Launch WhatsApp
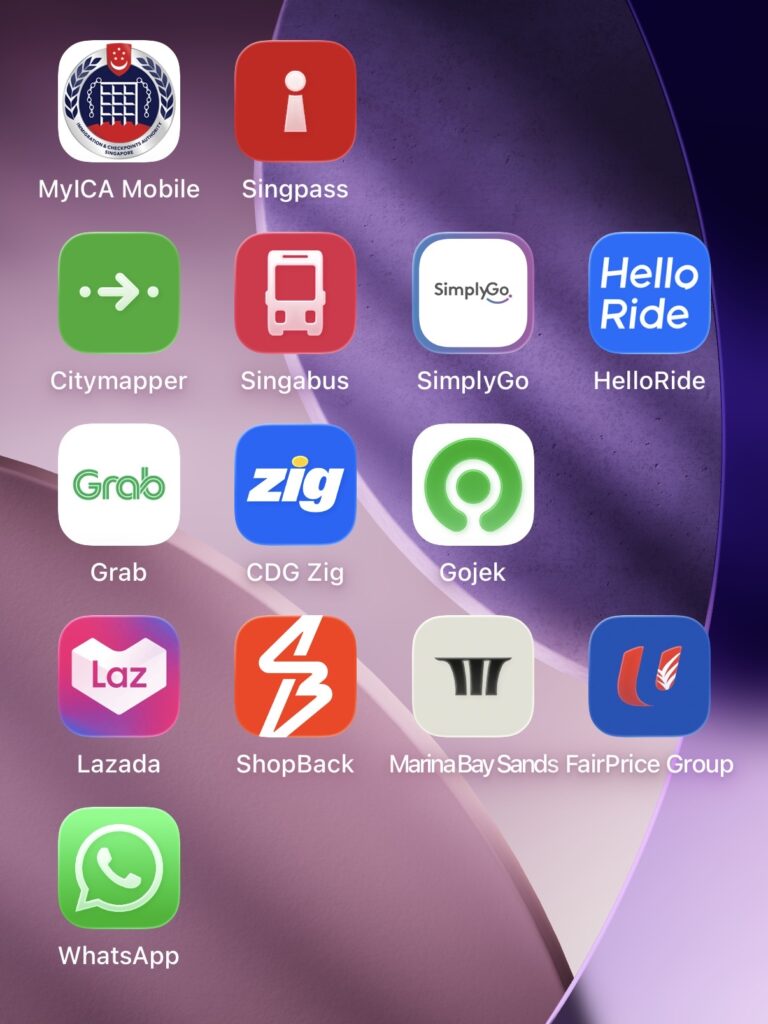The width and height of the screenshot is (768, 1024). point(119,868)
